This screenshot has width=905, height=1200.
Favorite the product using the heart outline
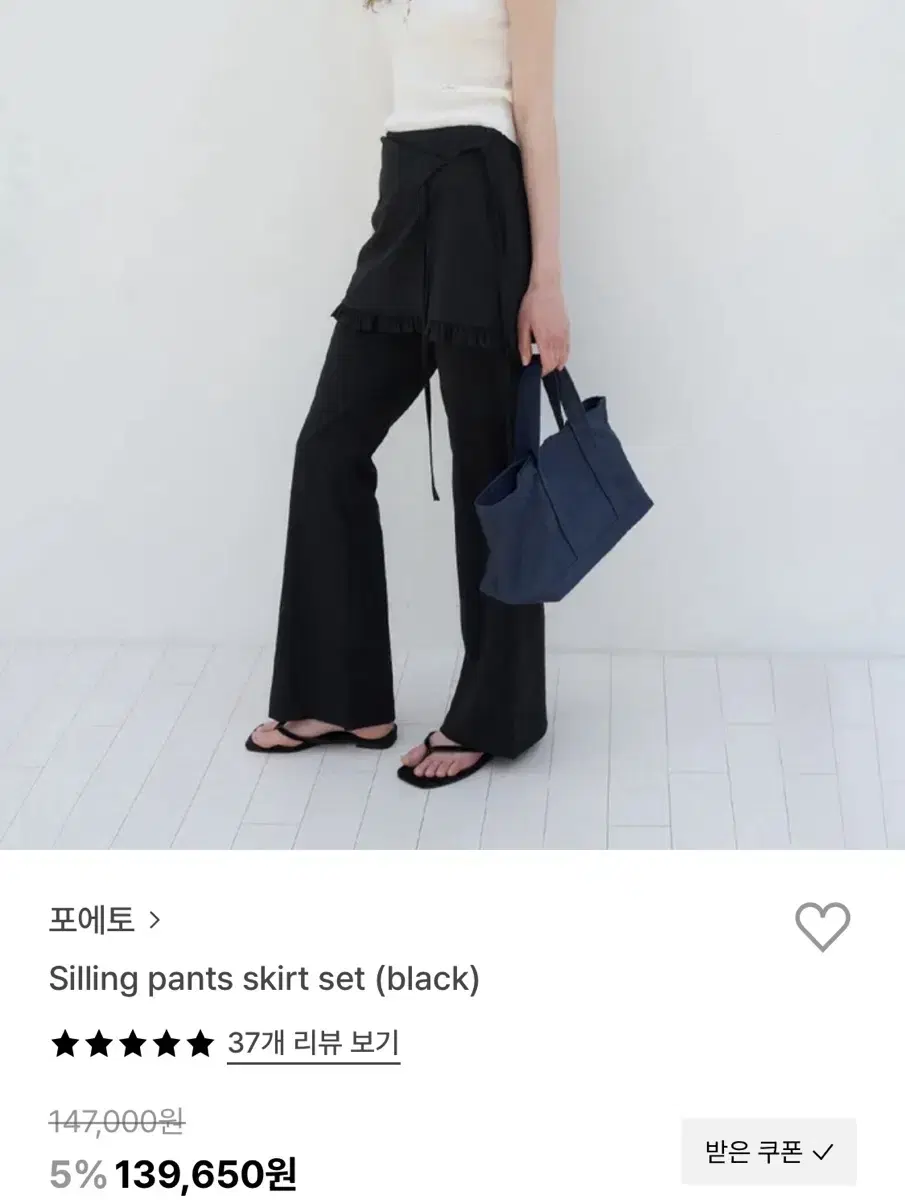point(820,929)
